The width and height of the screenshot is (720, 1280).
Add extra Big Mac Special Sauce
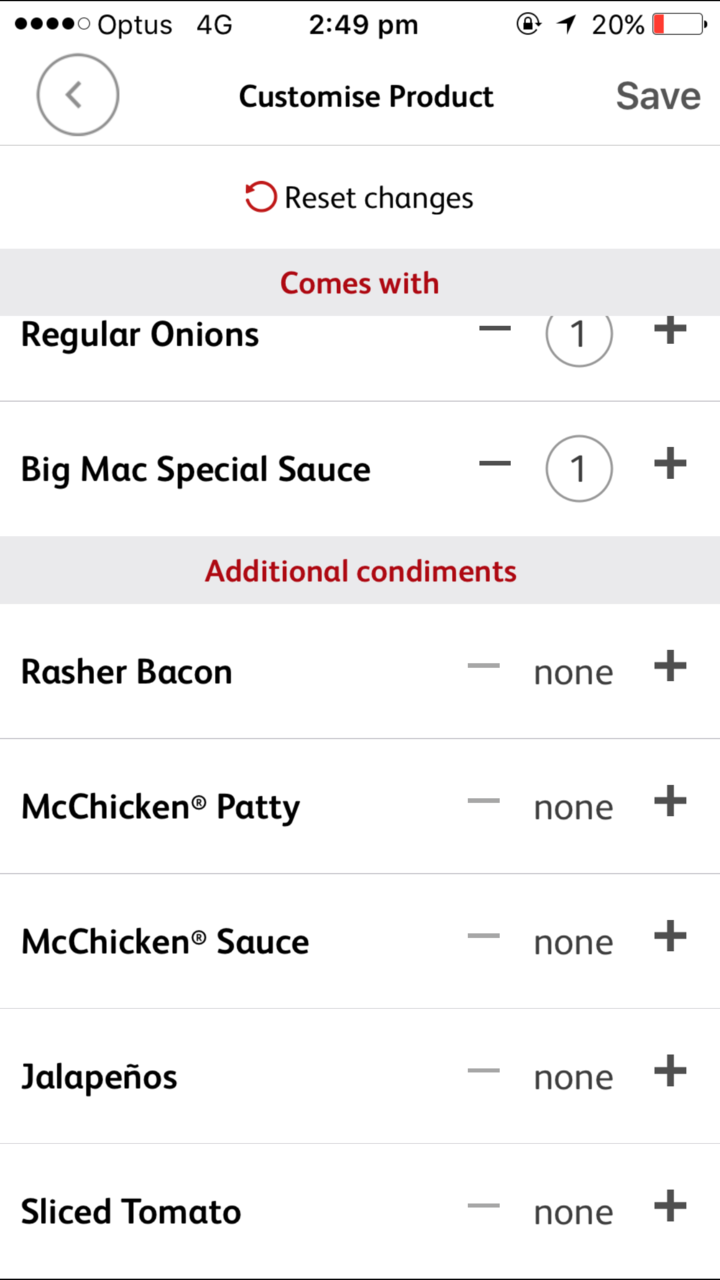click(x=670, y=464)
